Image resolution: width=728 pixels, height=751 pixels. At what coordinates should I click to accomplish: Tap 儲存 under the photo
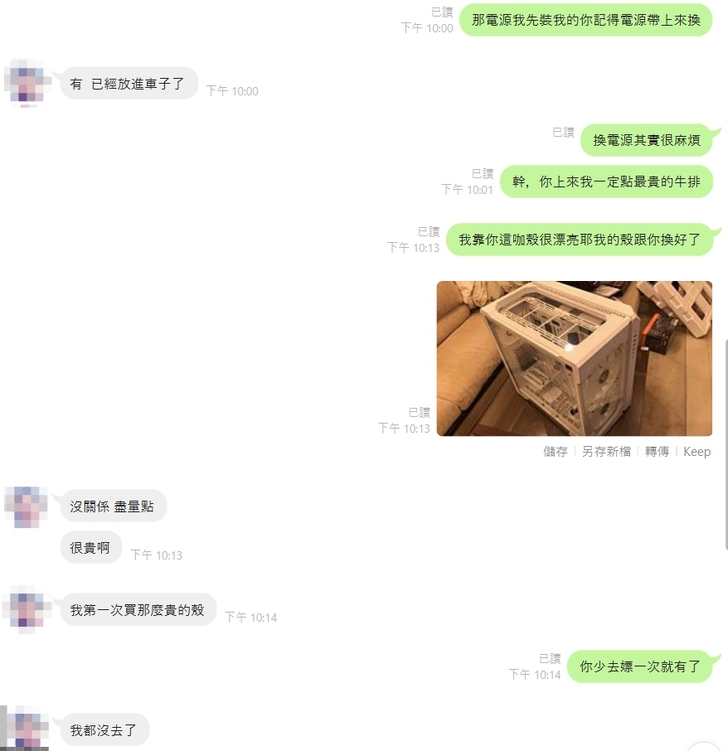555,452
